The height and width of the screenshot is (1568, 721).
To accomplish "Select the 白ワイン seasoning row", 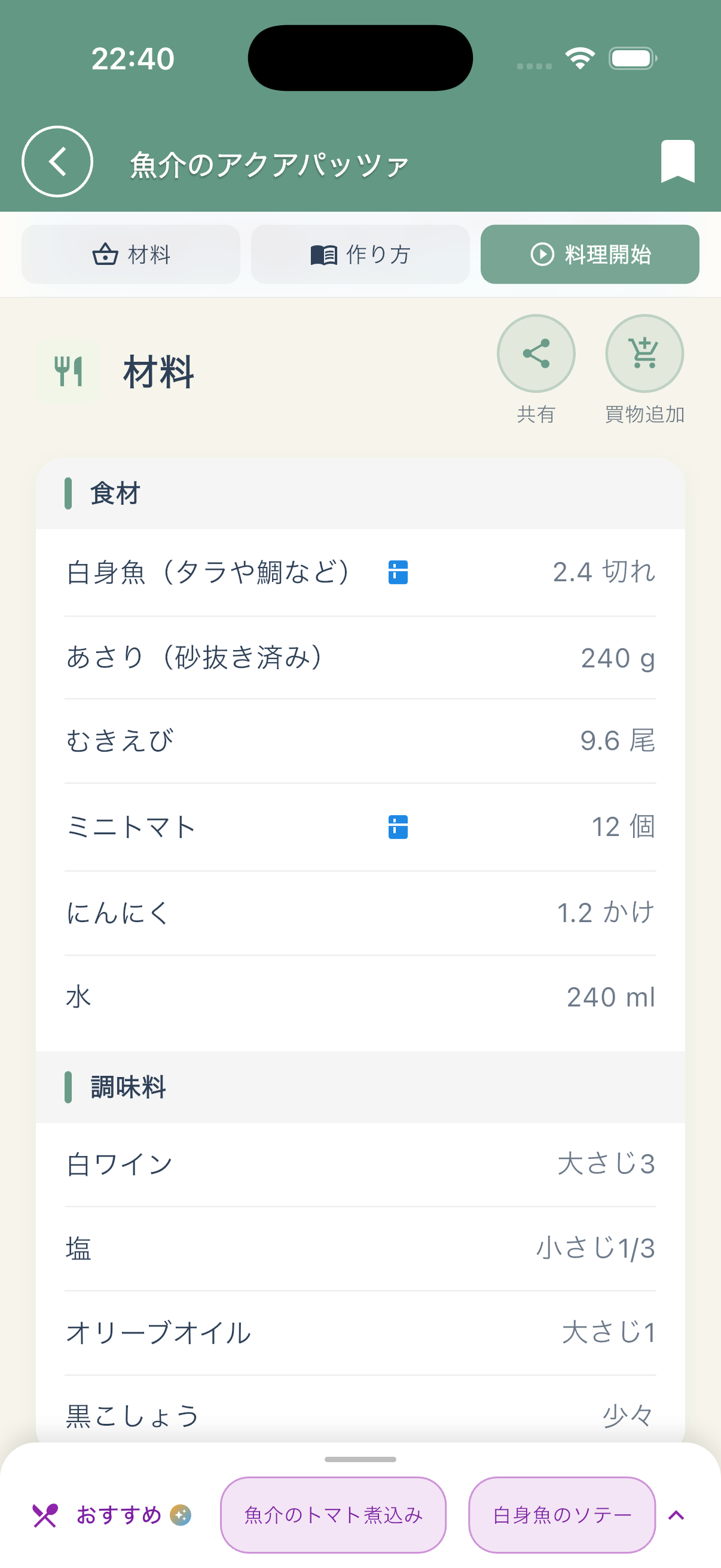I will 360,1164.
